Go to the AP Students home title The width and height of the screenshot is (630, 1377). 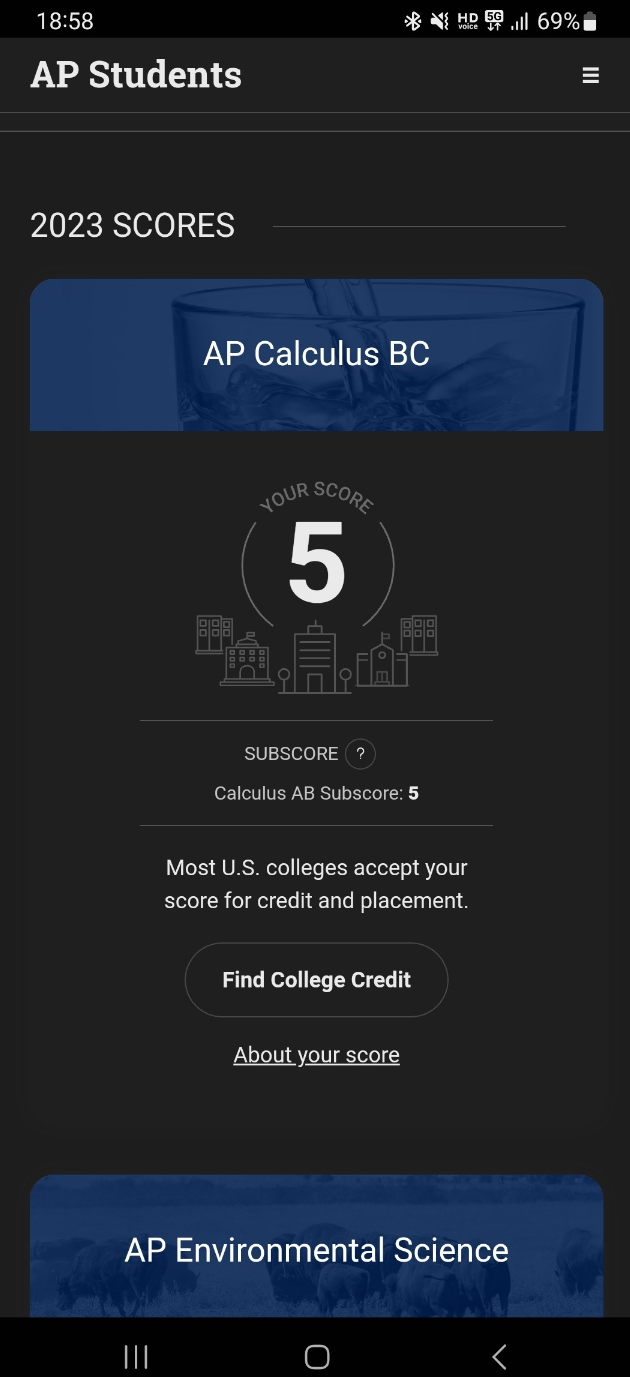pyautogui.click(x=136, y=75)
